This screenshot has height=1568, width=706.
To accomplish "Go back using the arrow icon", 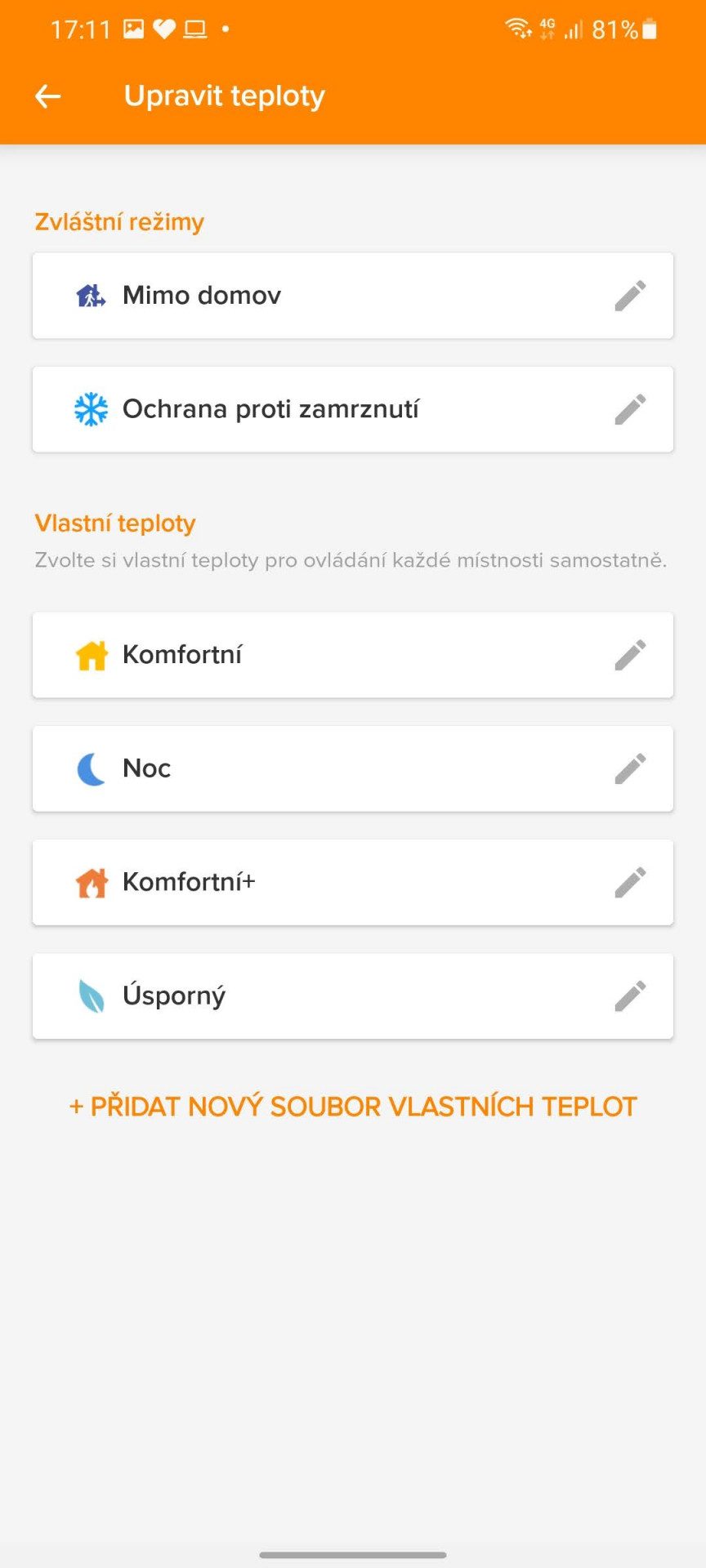I will (48, 96).
